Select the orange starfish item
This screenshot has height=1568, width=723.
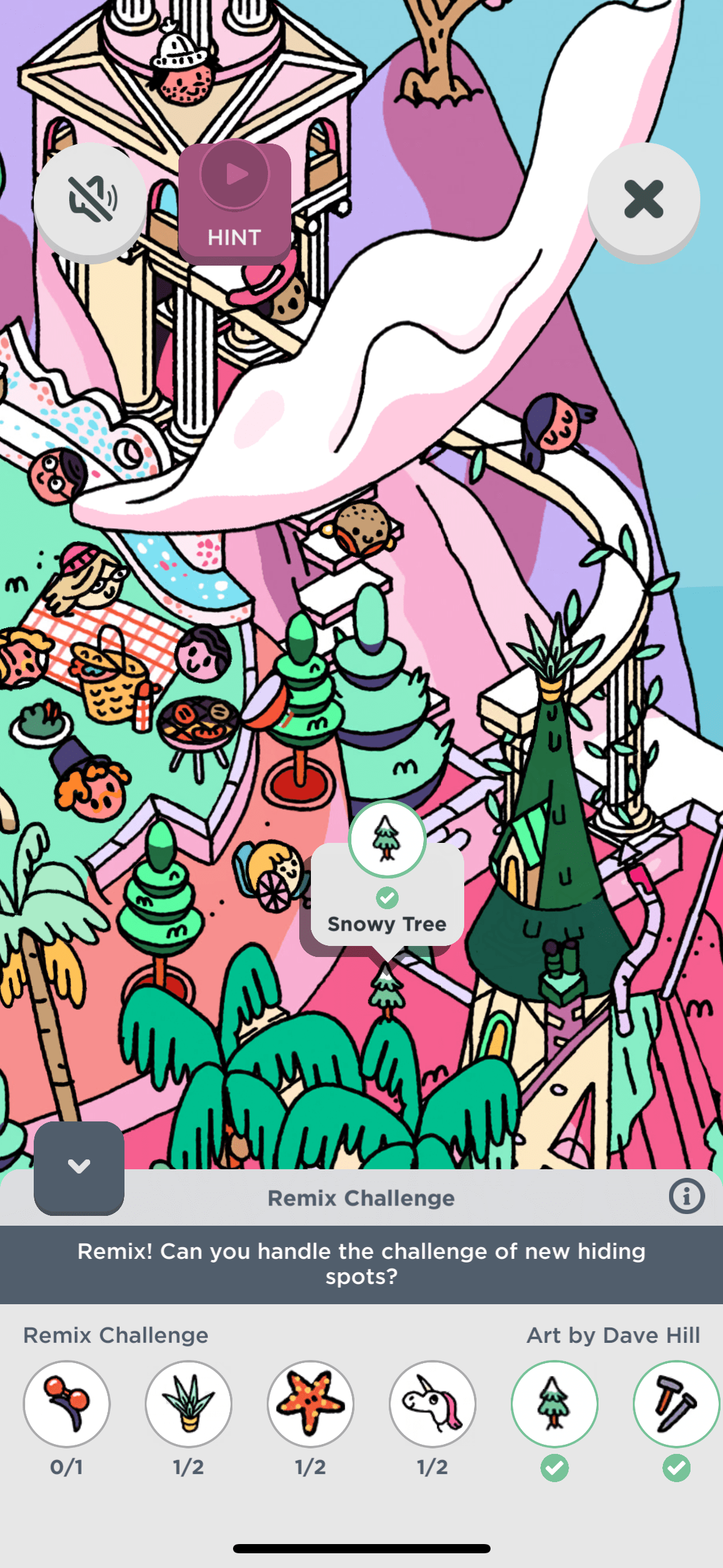[x=311, y=1404]
